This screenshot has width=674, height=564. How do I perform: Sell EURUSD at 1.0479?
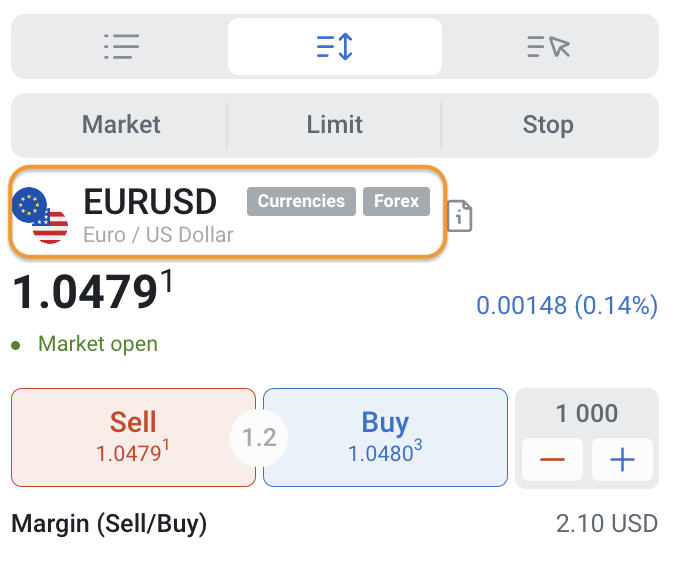tap(133, 437)
